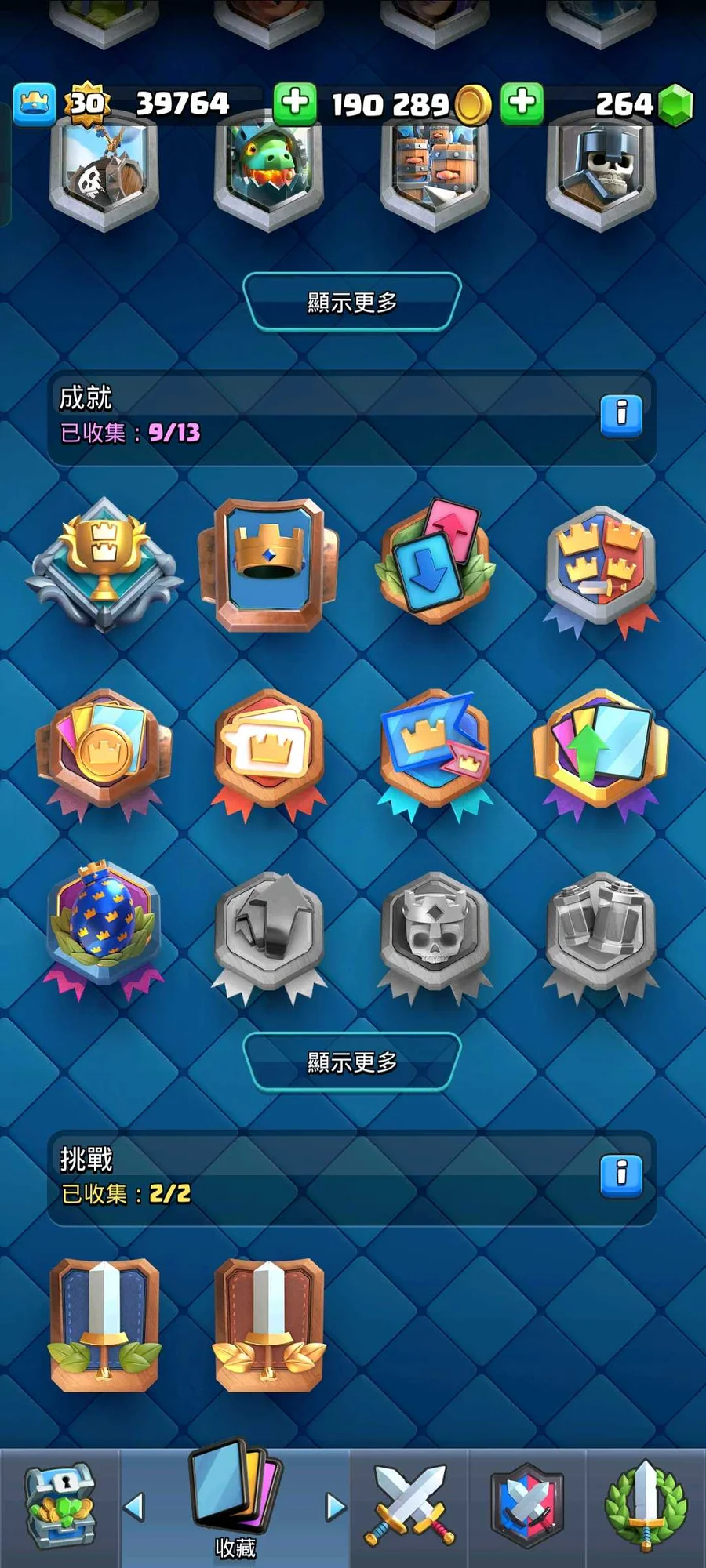The width and height of the screenshot is (706, 1568).
Task: Tap the left arrow beside 收藏
Action: coord(135,1506)
